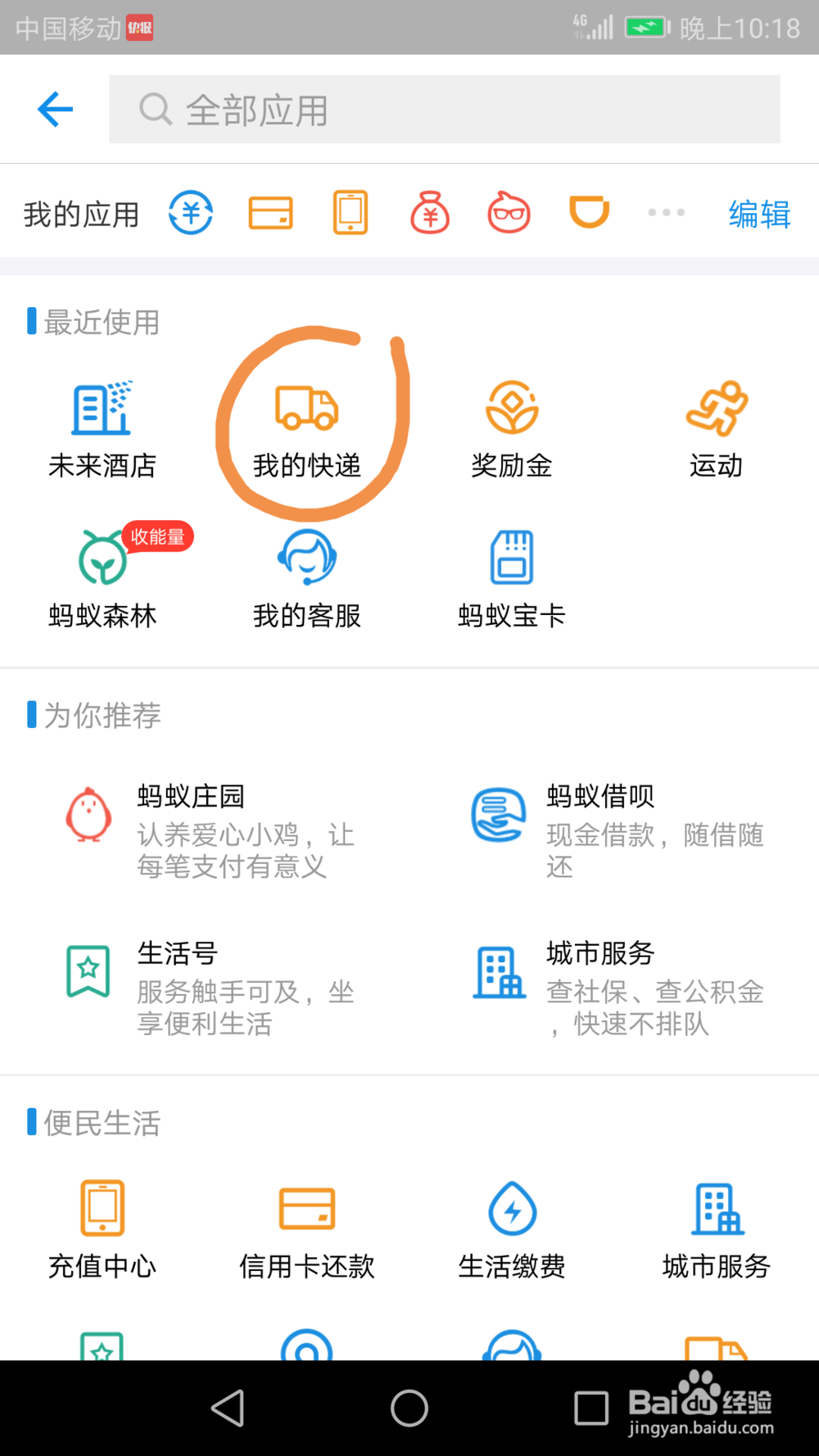819x1456 pixels.
Task: Open the red money-bag shortcut in my apps
Action: pyautogui.click(x=428, y=212)
